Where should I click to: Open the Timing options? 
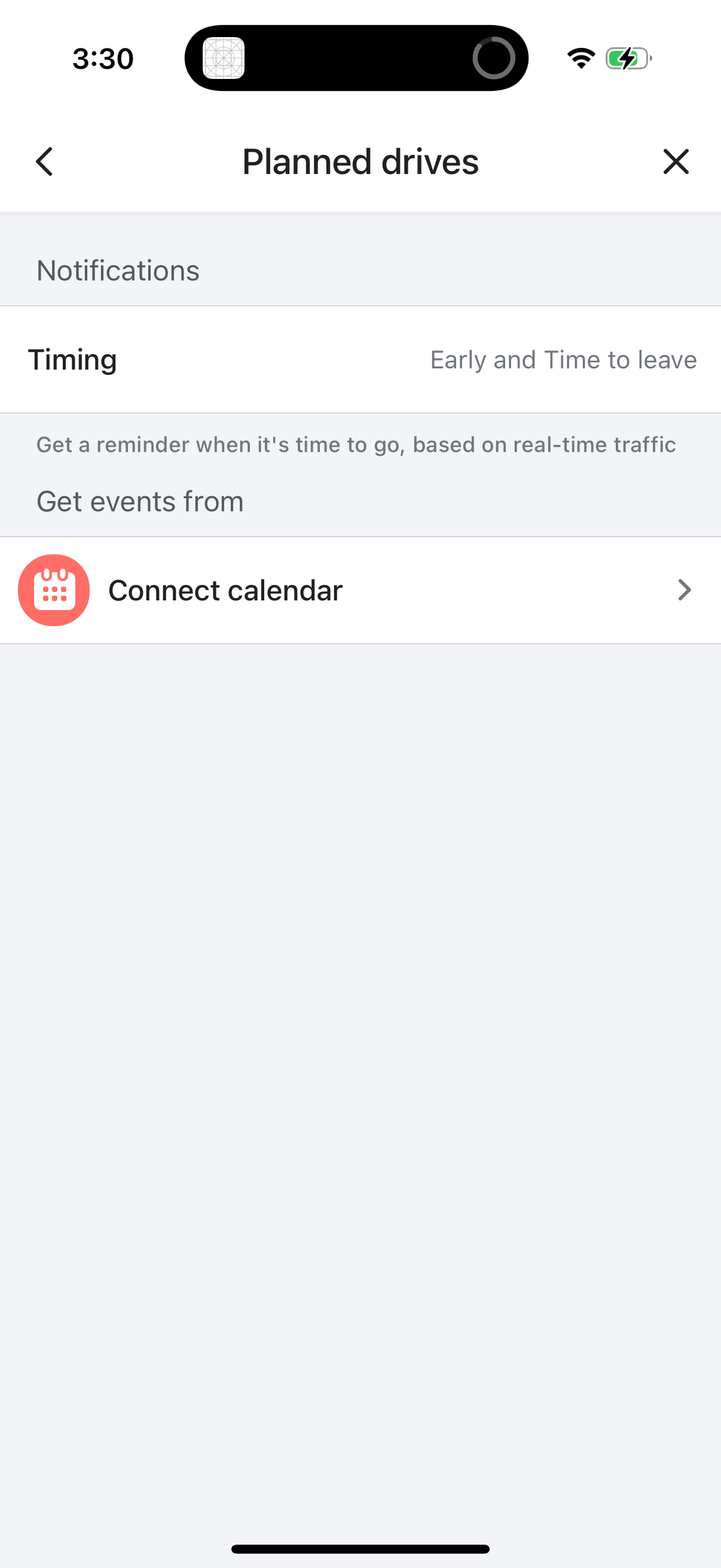(x=360, y=359)
